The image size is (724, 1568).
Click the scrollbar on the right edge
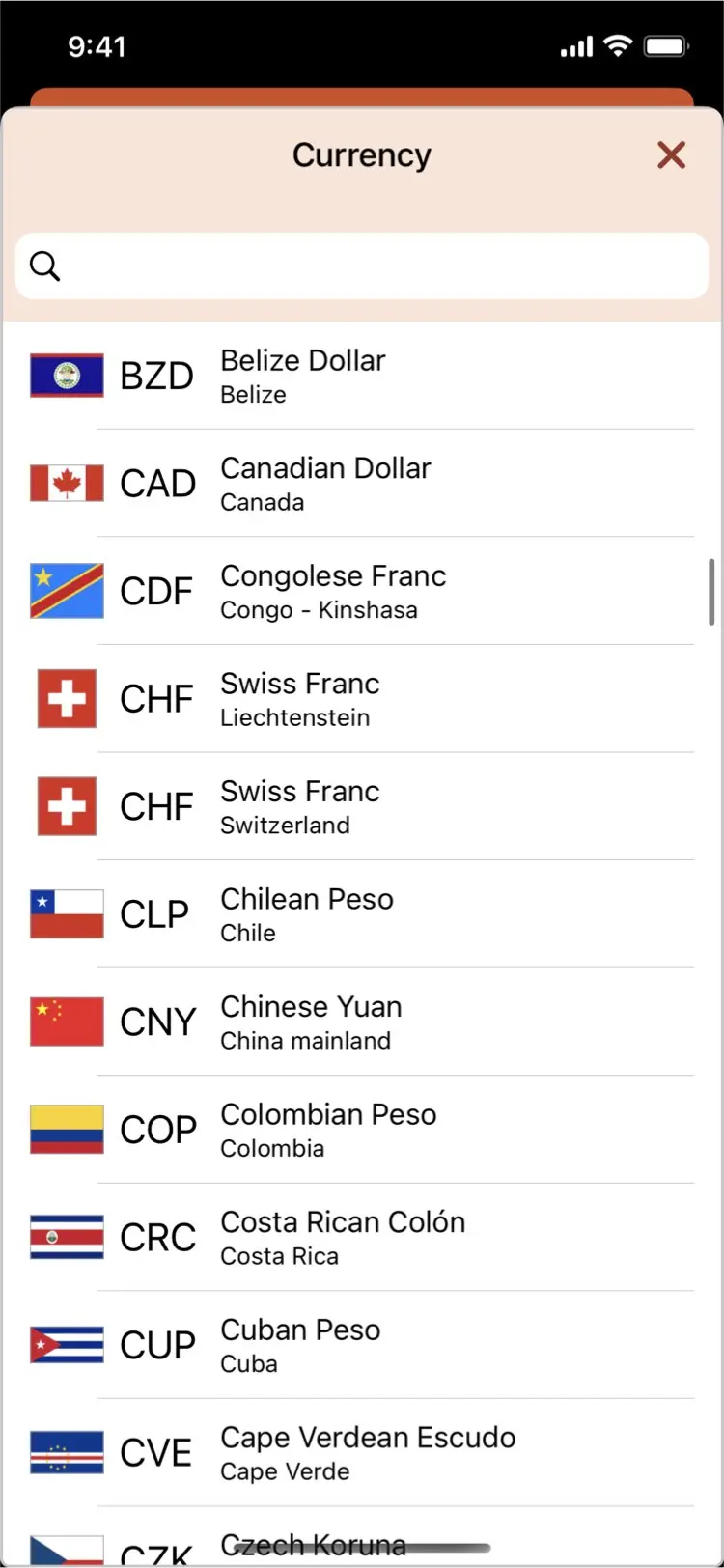click(x=712, y=591)
